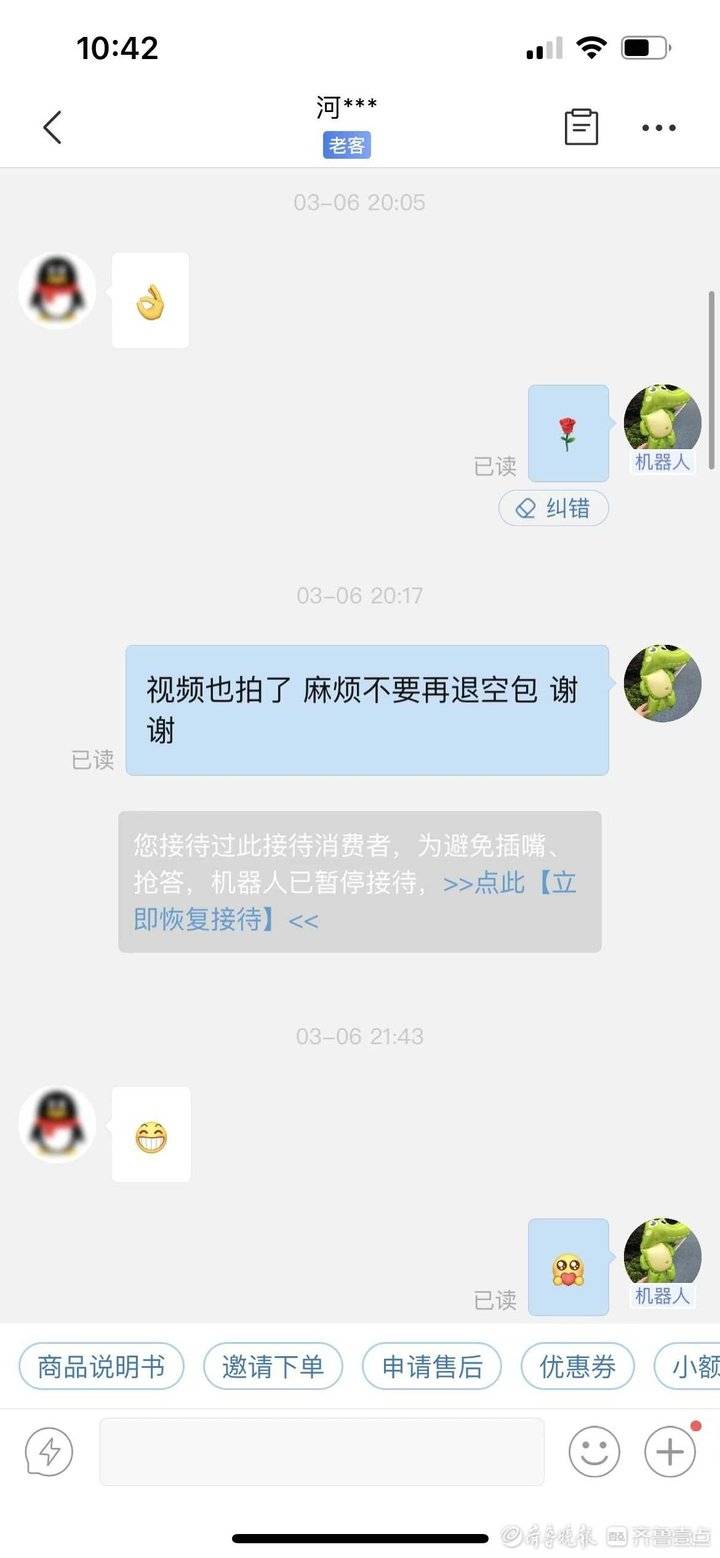Image resolution: width=720 pixels, height=1558 pixels.
Task: Tap the back arrow to exit chat
Action: (52, 128)
